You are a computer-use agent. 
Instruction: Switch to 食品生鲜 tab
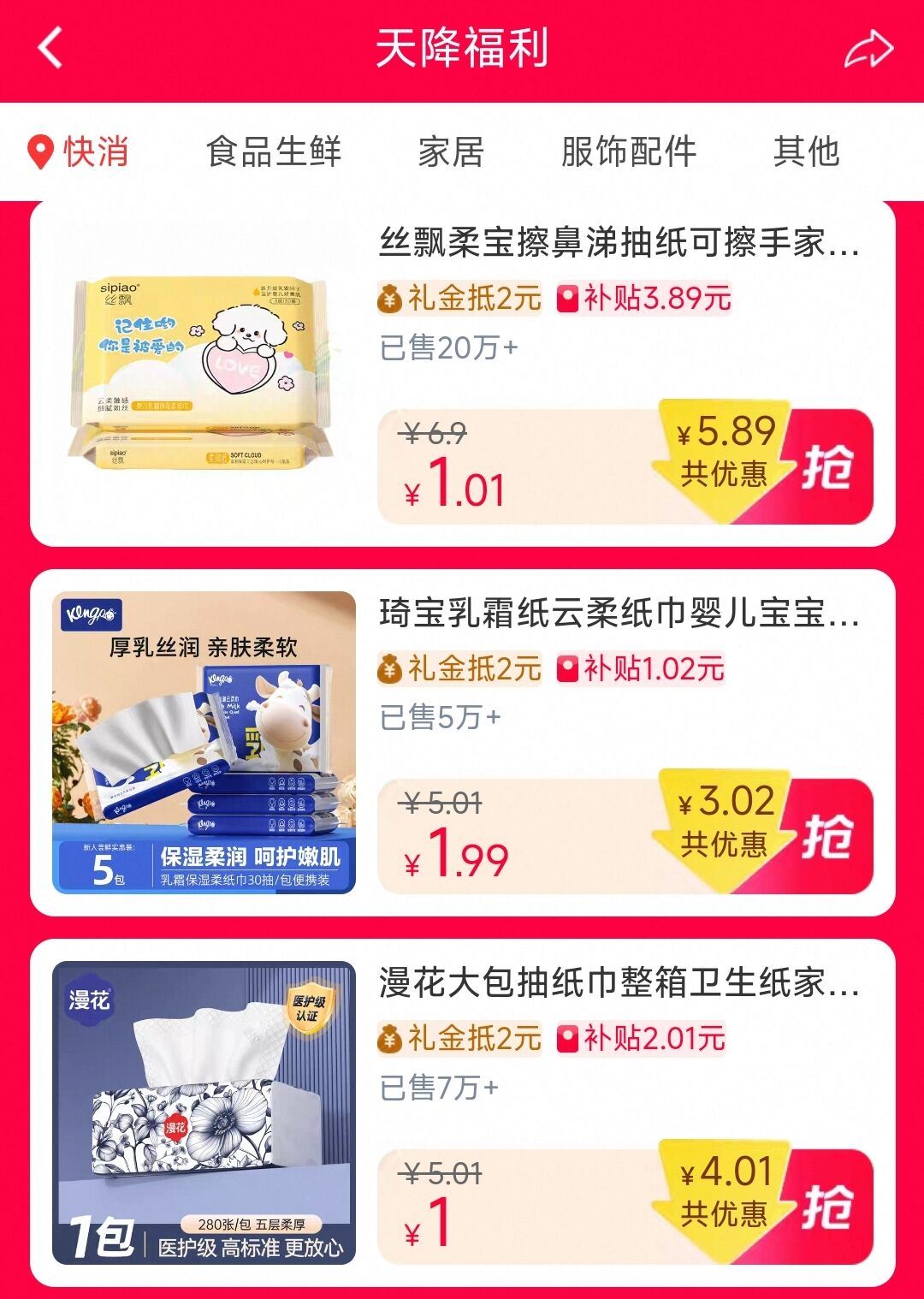click(274, 152)
